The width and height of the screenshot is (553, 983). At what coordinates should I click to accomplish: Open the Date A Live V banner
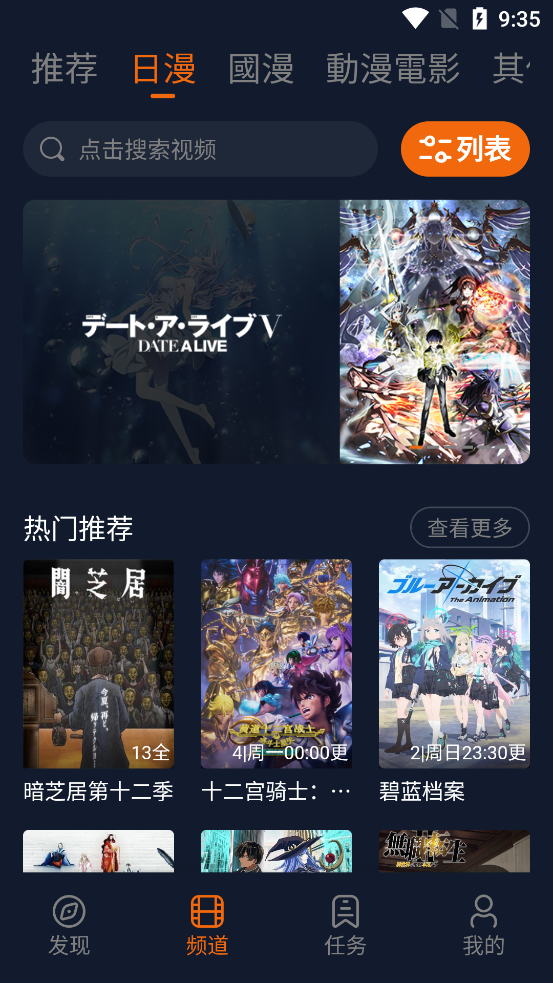click(x=276, y=332)
